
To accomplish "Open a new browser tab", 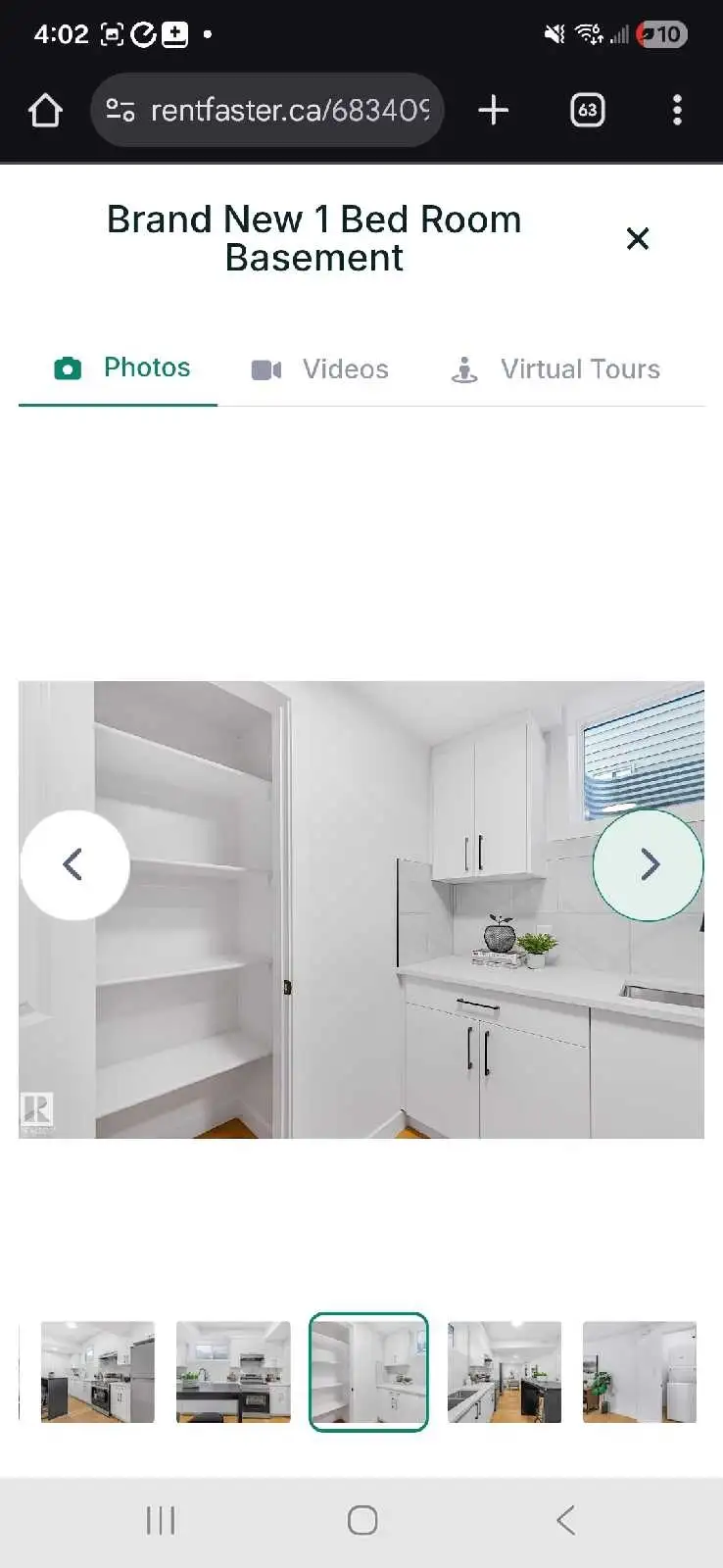I will [x=493, y=110].
